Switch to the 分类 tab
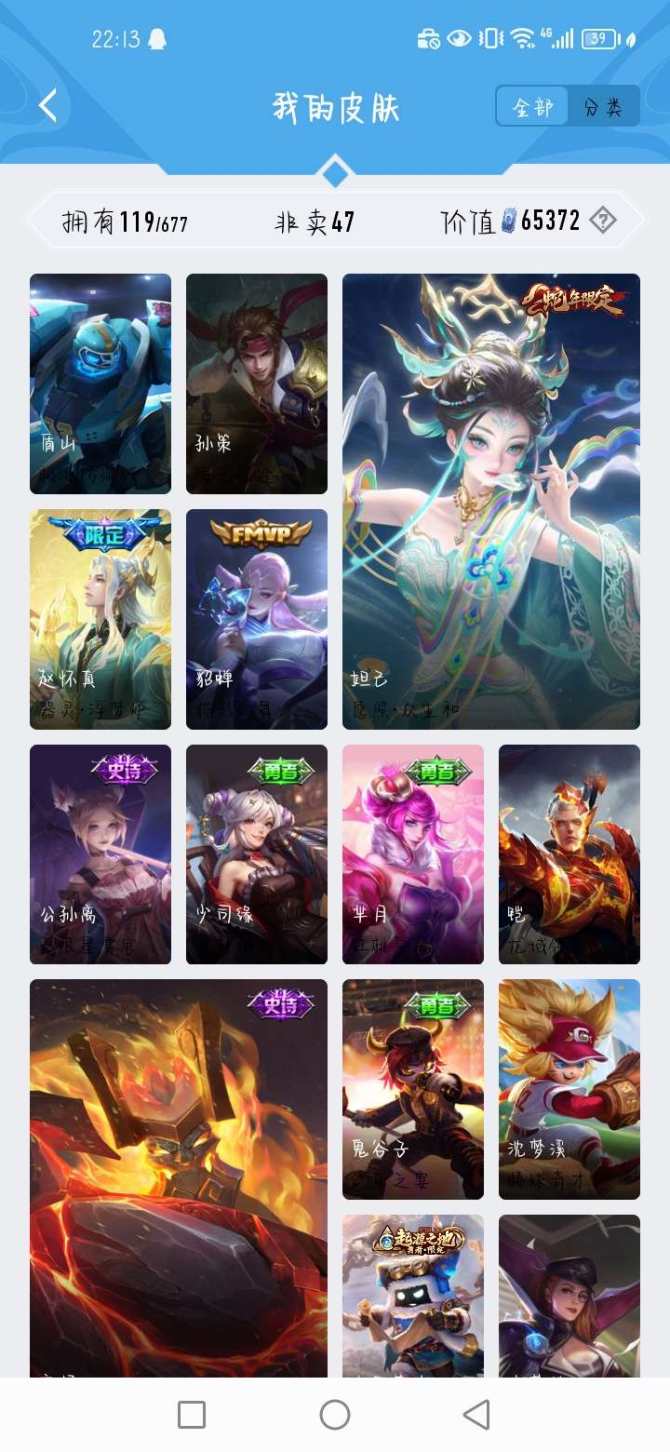The width and height of the screenshot is (670, 1452). (603, 107)
